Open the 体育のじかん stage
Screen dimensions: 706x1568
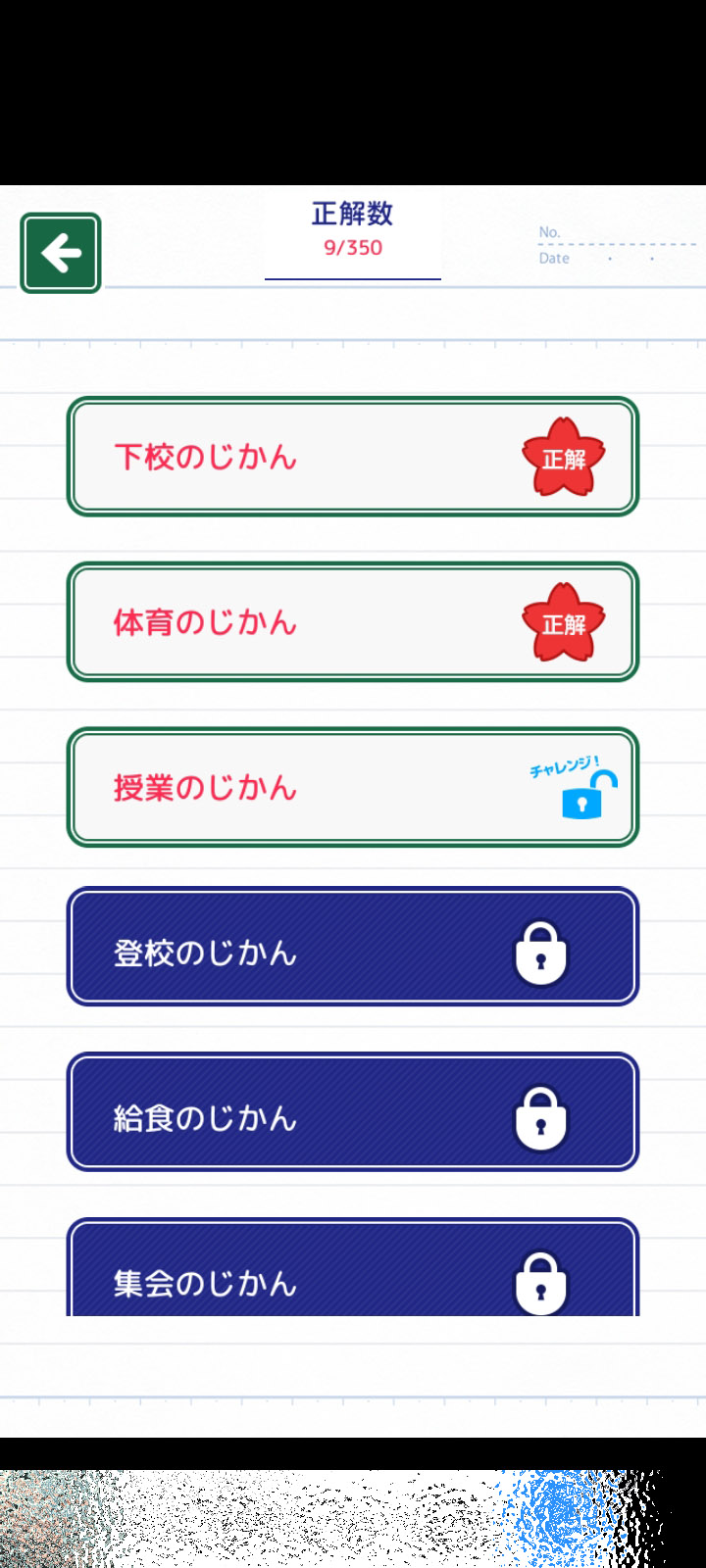[x=353, y=622]
